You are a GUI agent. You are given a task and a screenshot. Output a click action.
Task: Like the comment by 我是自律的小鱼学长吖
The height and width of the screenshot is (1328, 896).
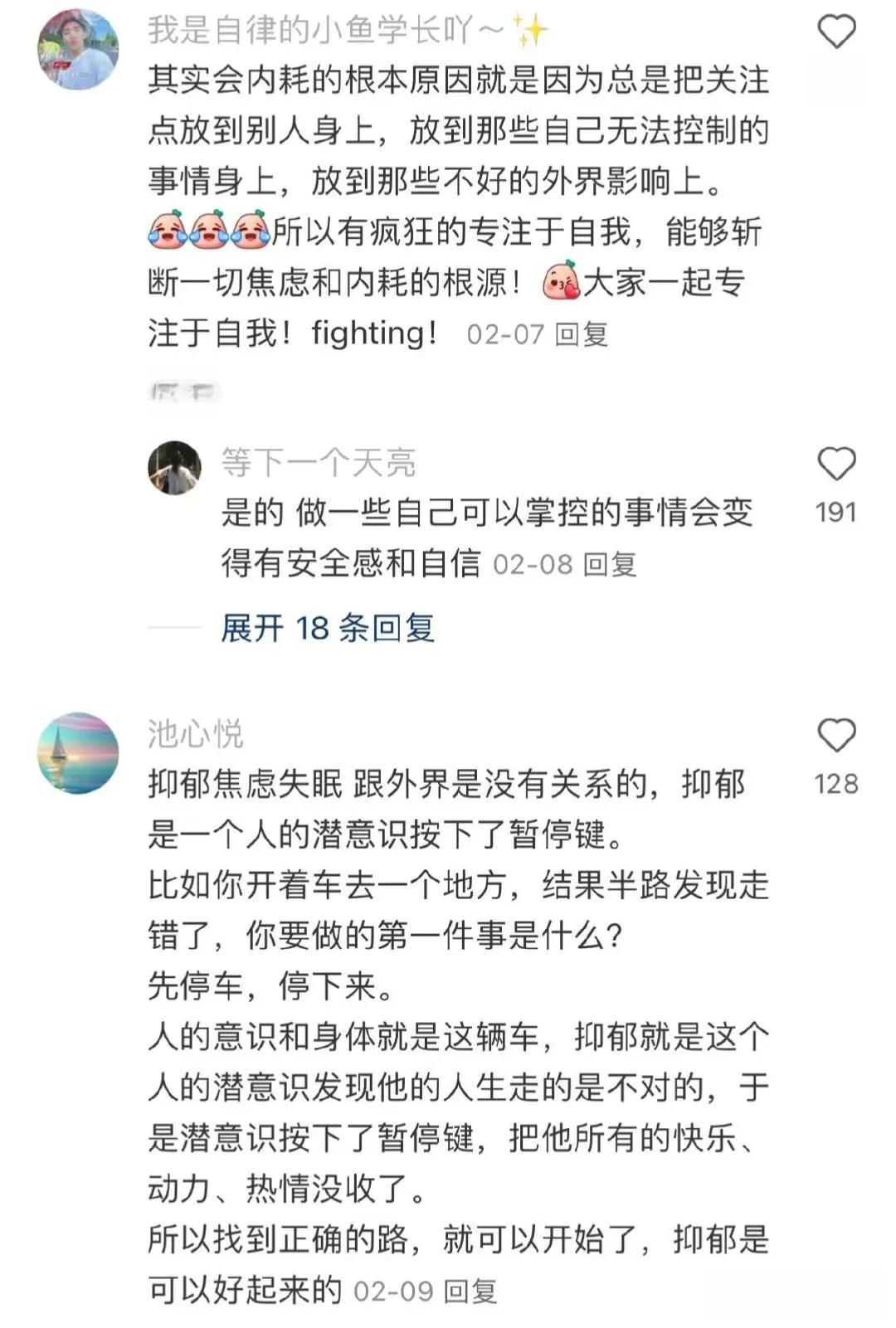[x=836, y=32]
